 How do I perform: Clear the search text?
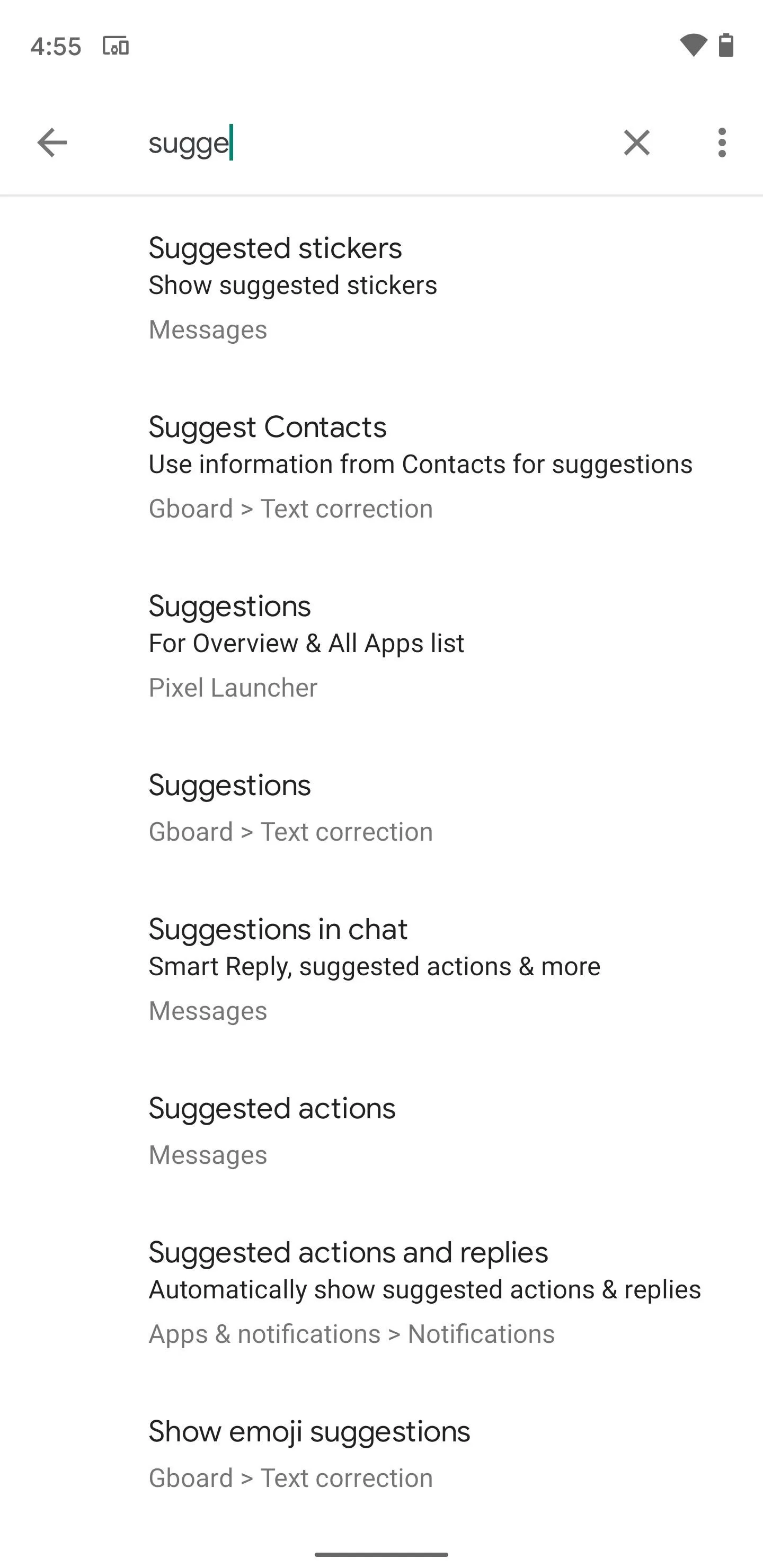636,143
